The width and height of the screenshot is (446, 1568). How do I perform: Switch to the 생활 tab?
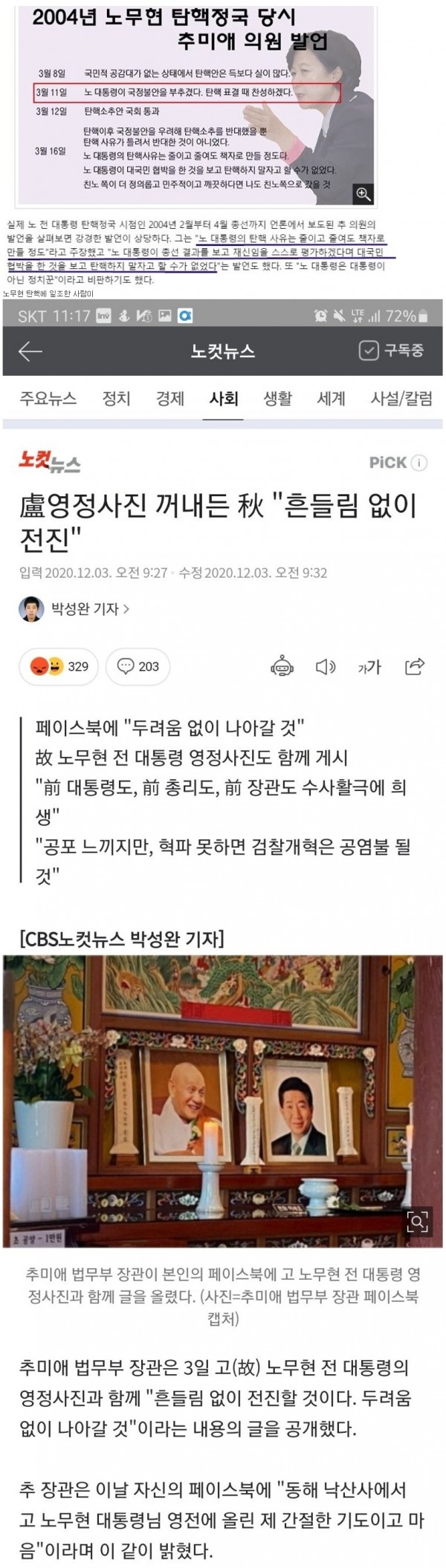pos(278,399)
